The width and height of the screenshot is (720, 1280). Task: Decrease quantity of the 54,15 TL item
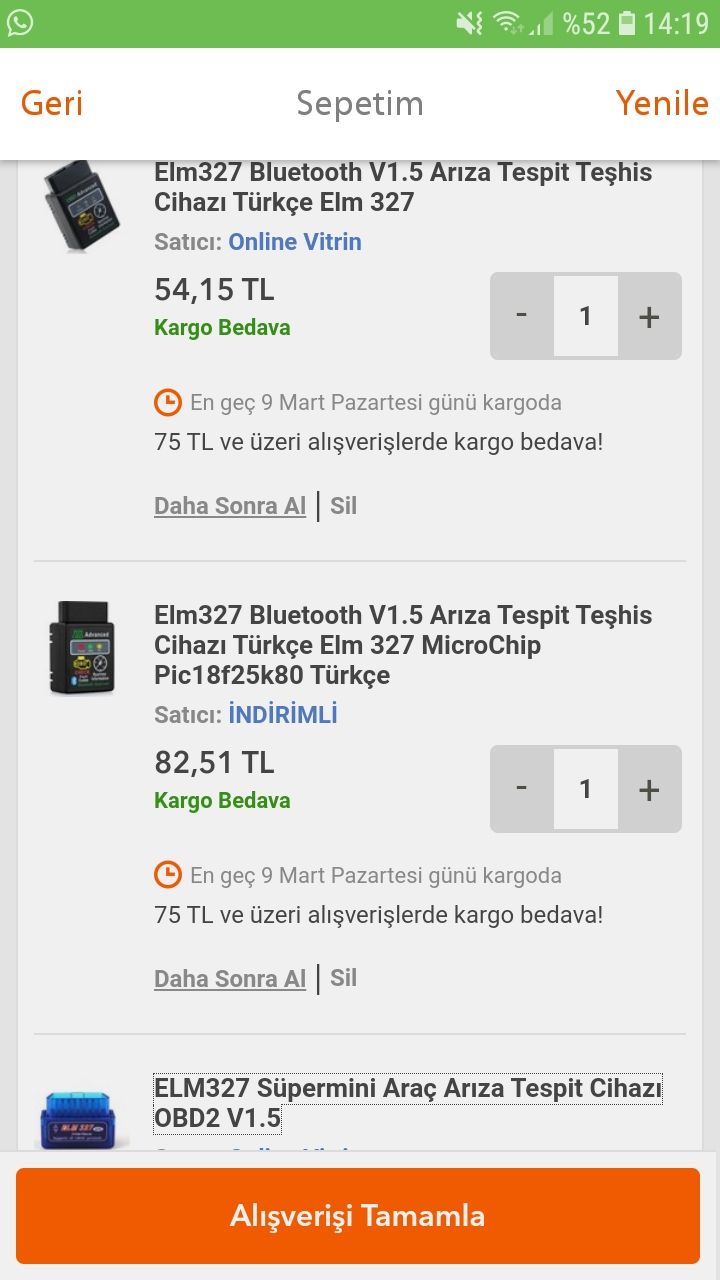click(522, 316)
